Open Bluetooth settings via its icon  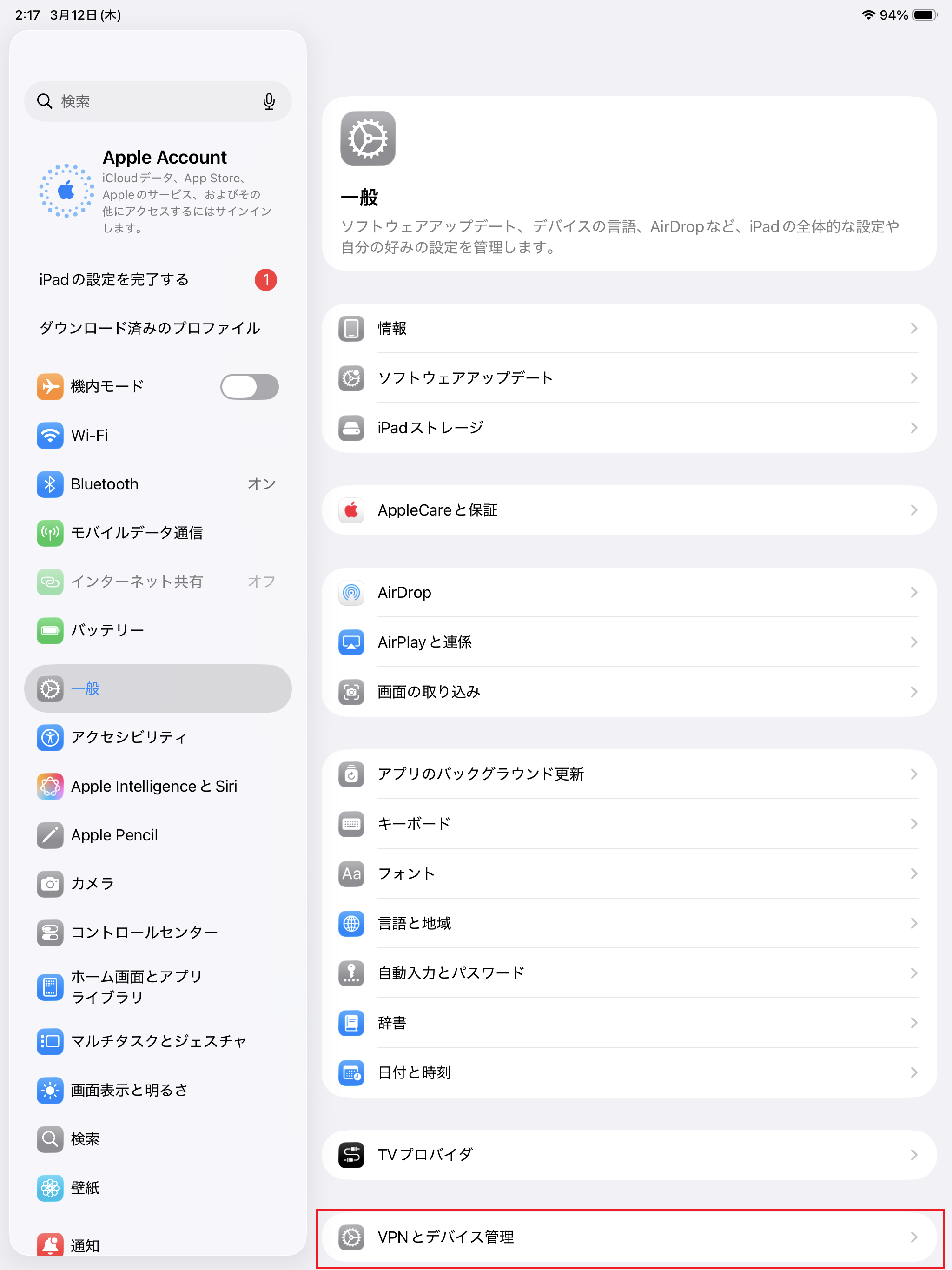coord(51,484)
